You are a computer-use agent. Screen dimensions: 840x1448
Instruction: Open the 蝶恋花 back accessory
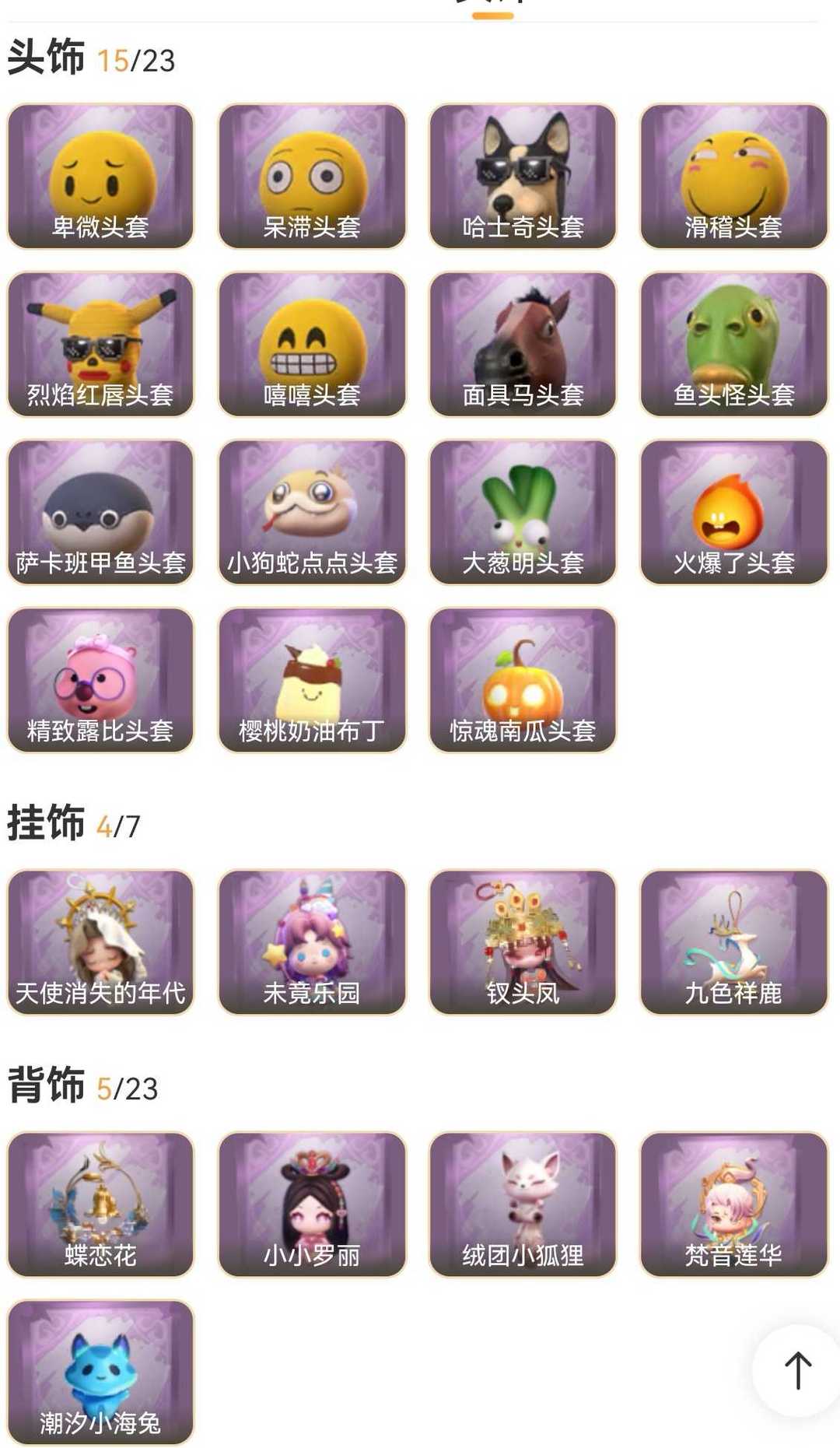100,1204
